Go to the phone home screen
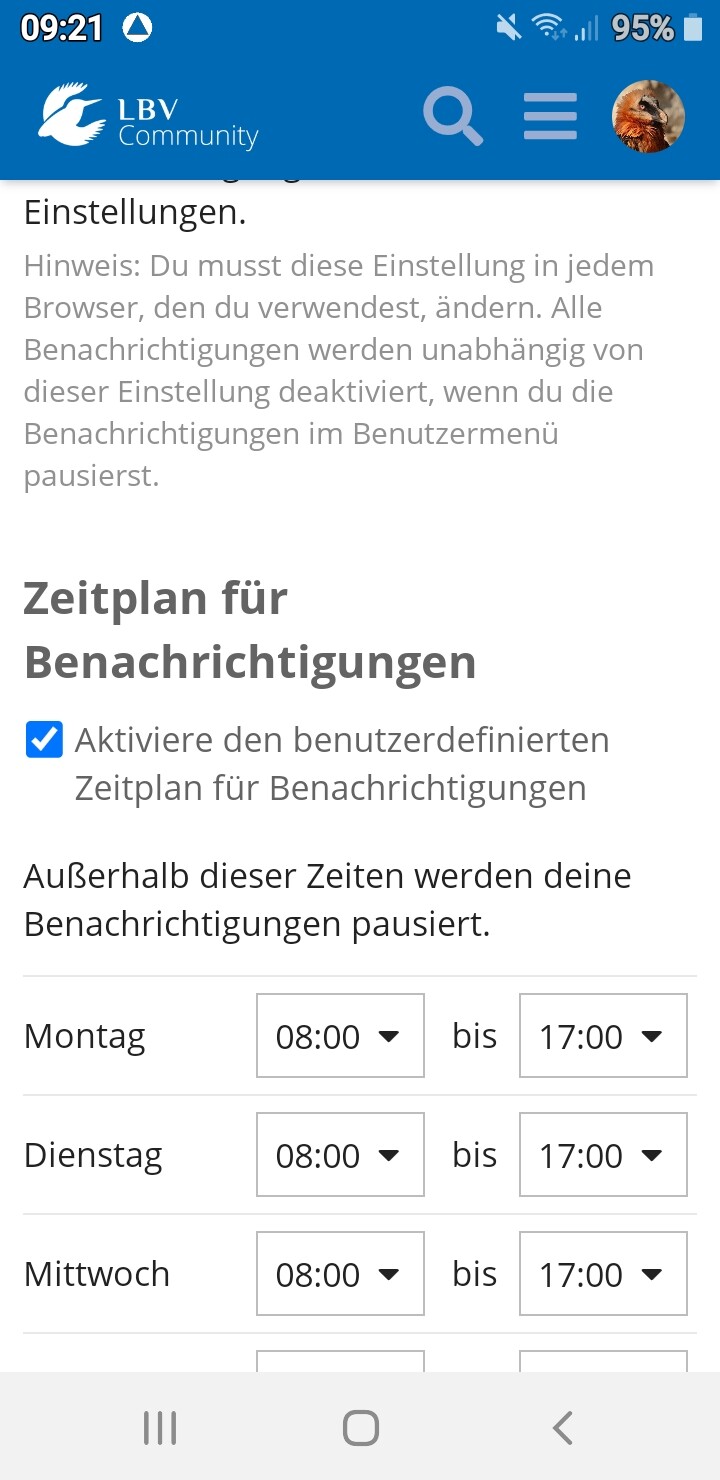Viewport: 720px width, 1480px height. click(x=360, y=1428)
